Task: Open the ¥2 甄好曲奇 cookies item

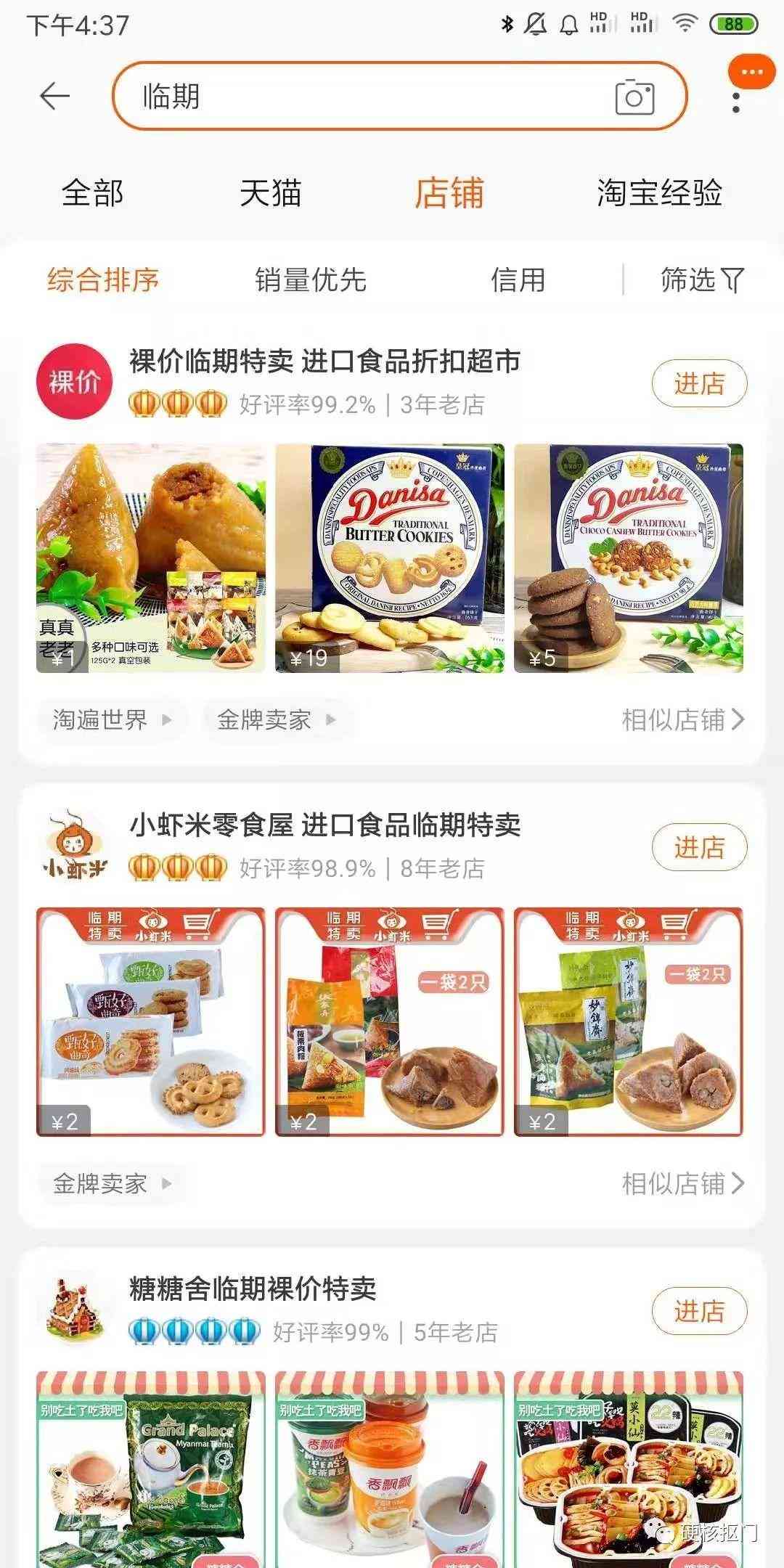Action: coord(151,1021)
